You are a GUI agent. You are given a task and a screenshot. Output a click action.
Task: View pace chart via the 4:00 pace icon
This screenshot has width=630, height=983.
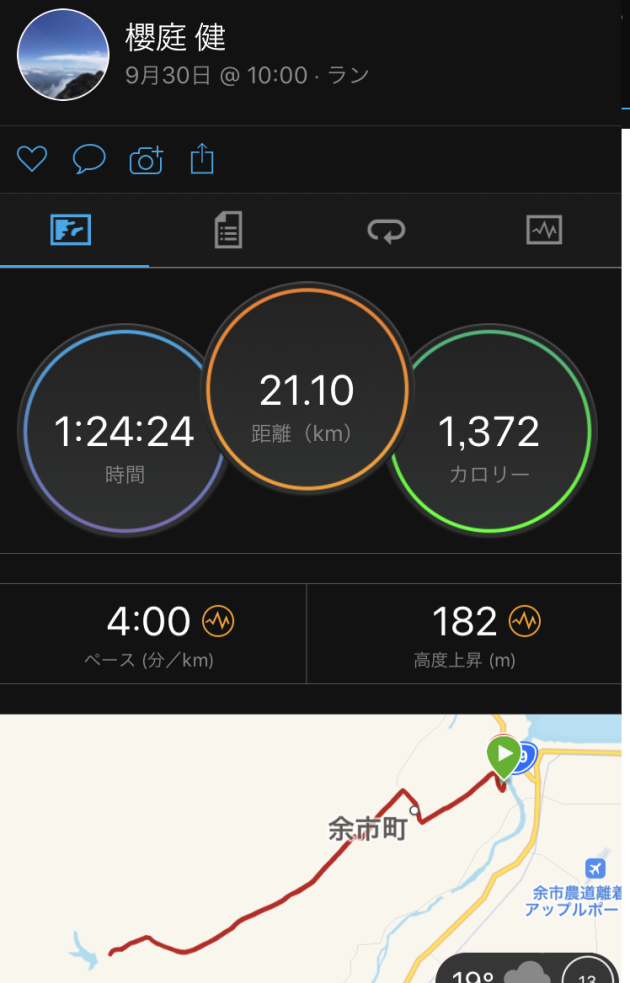[x=218, y=622]
